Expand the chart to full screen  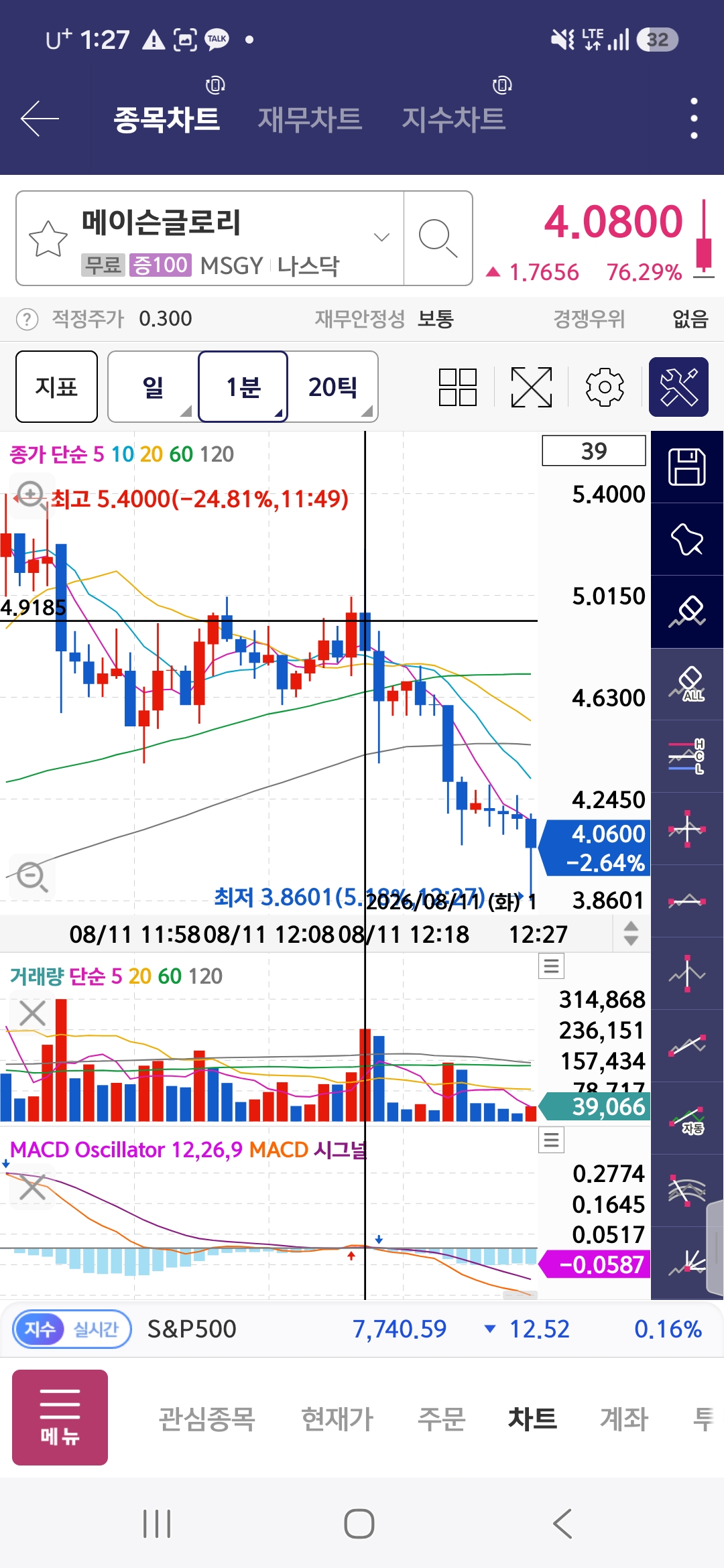[532, 387]
